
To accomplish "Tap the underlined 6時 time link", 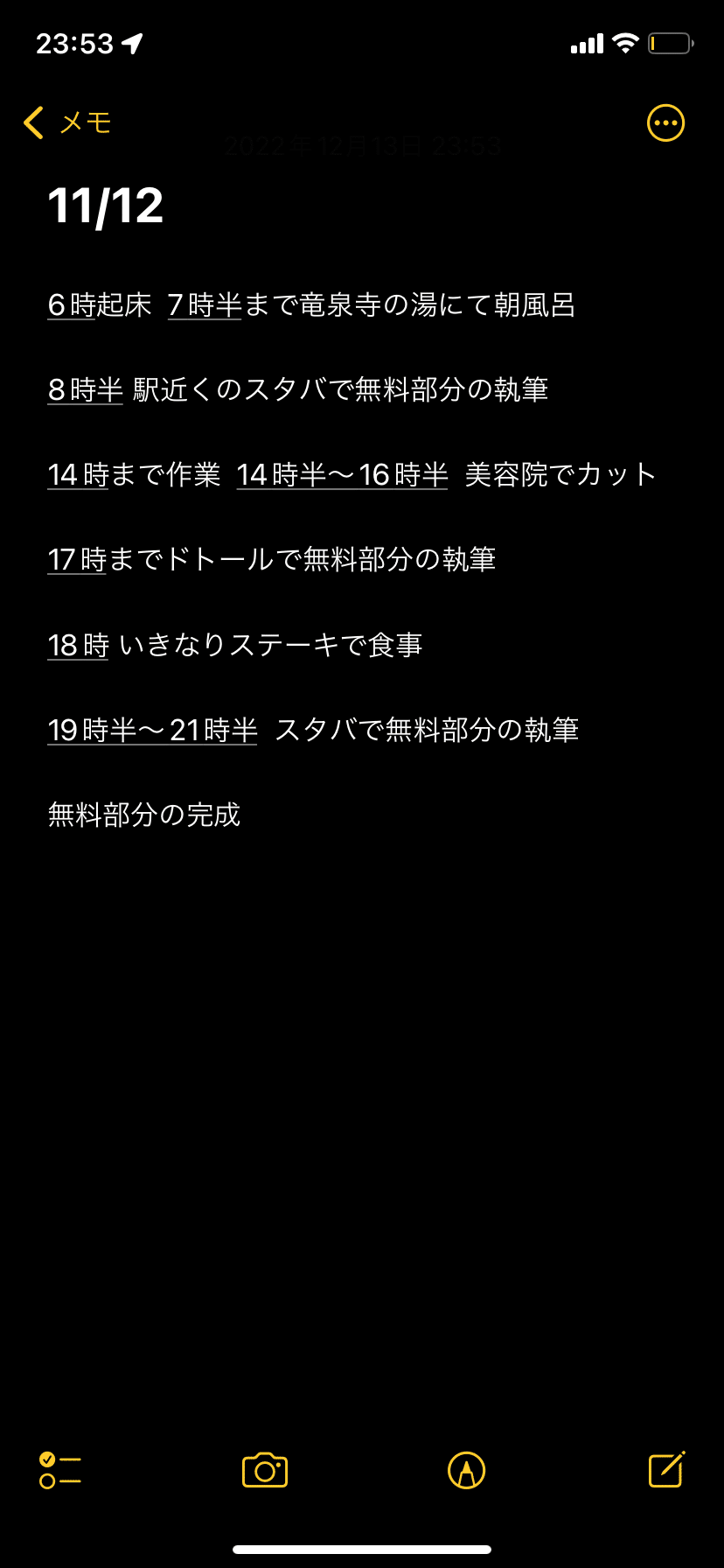I will [x=71, y=304].
